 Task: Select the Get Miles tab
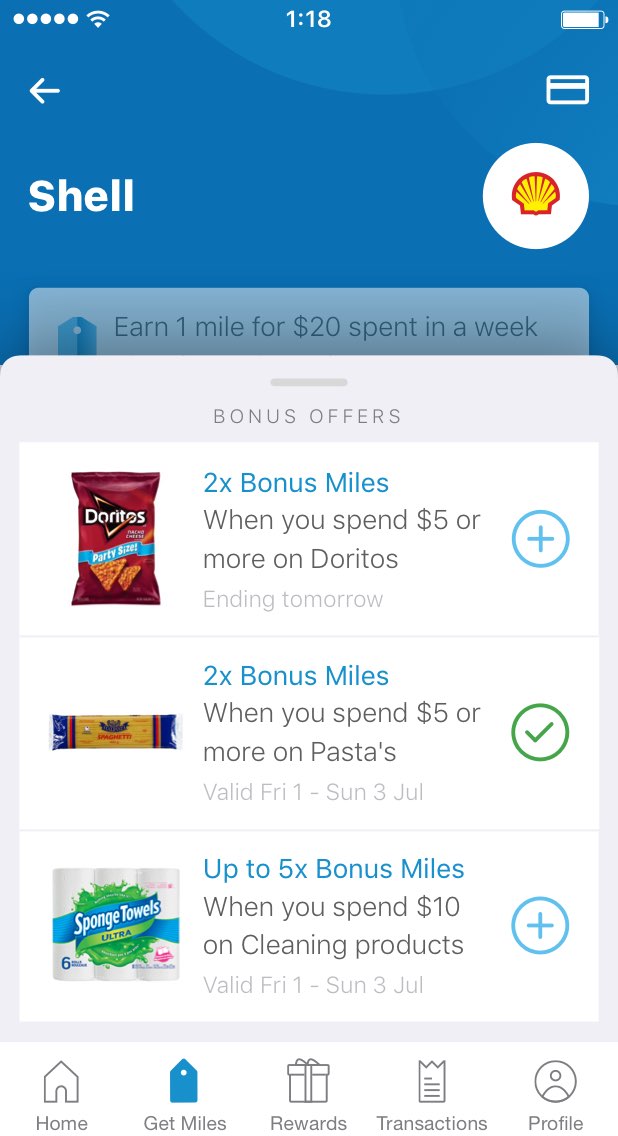(185, 1094)
